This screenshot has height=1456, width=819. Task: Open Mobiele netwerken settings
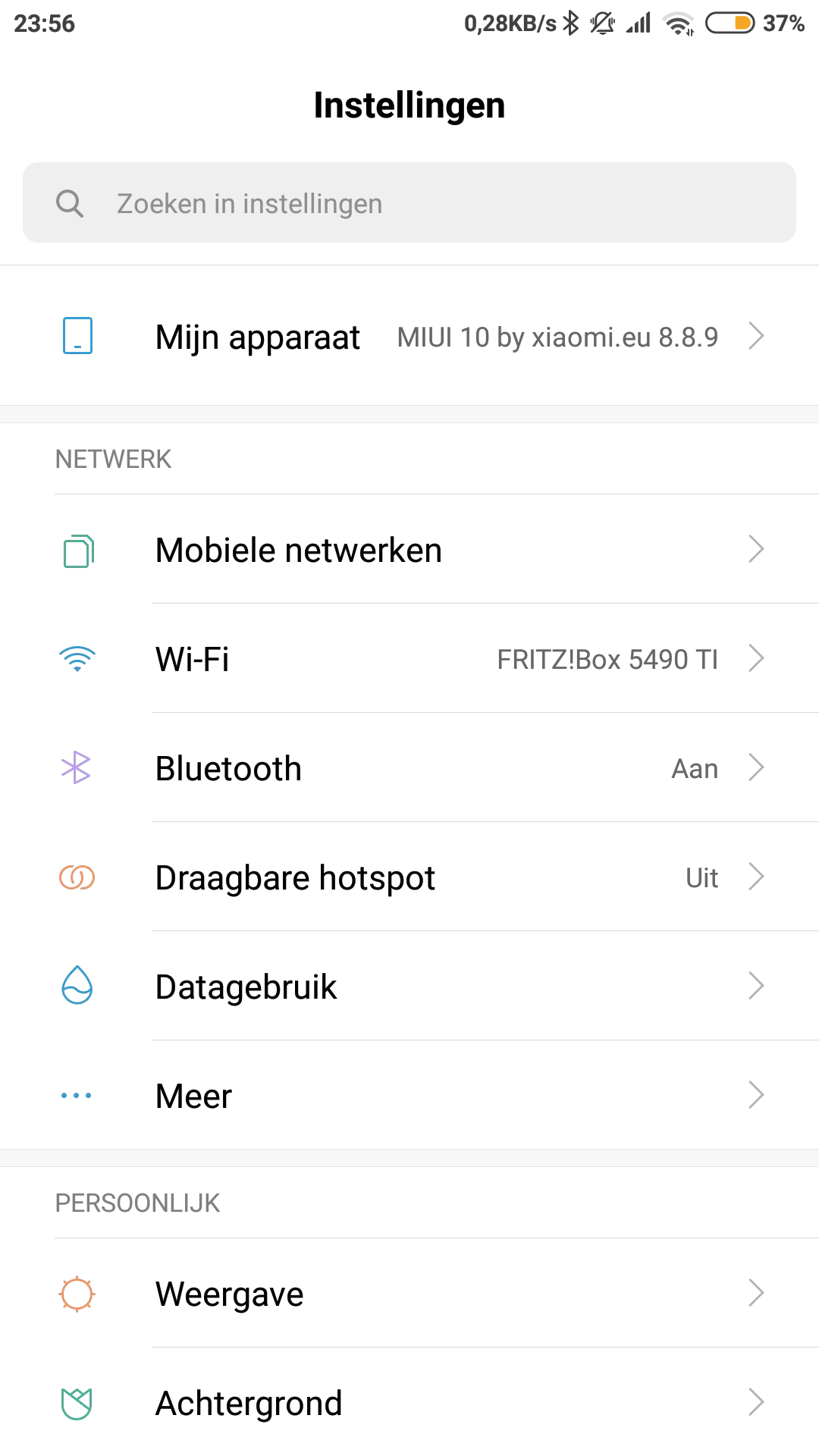(x=409, y=550)
